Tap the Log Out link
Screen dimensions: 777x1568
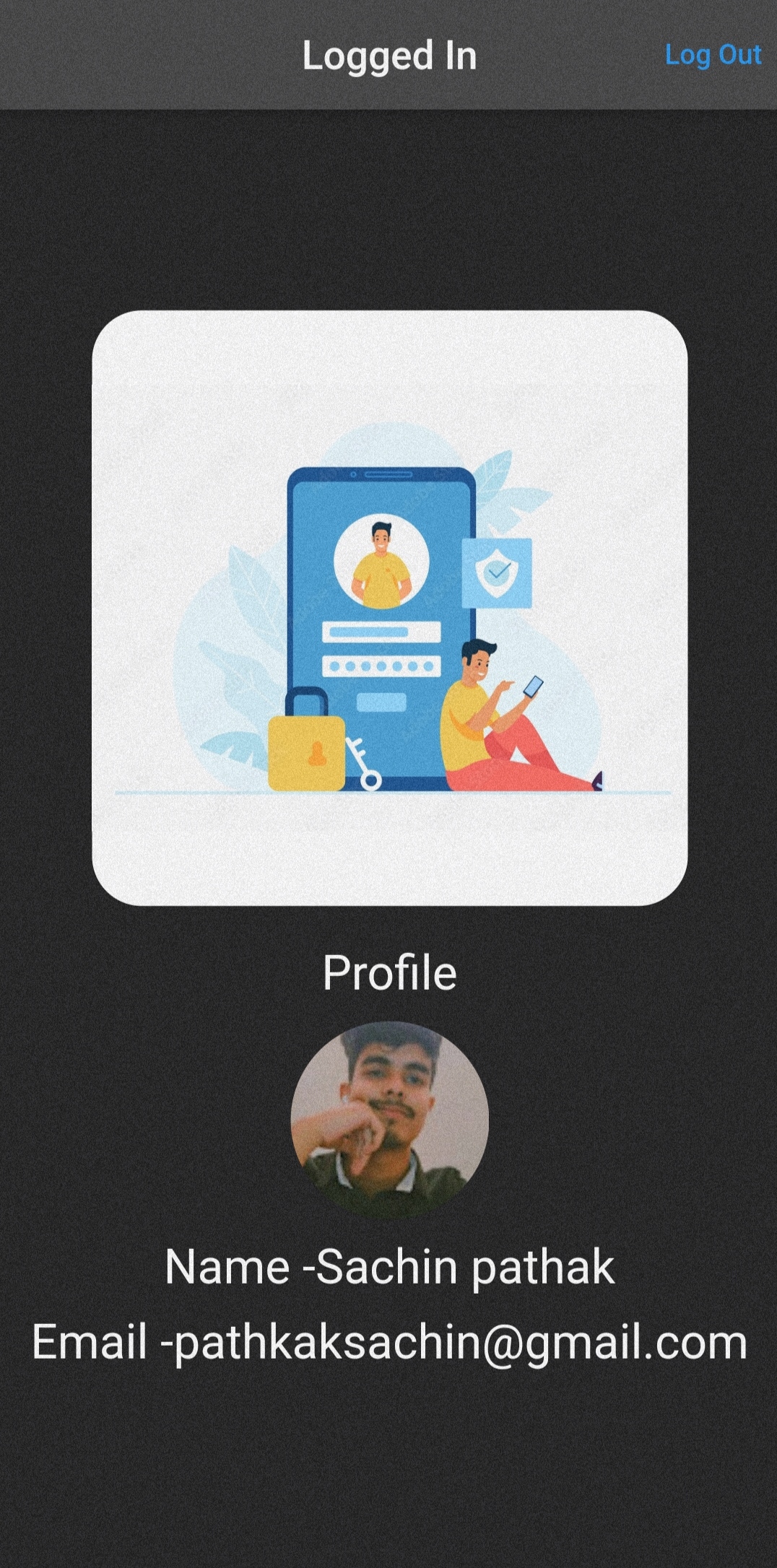713,53
